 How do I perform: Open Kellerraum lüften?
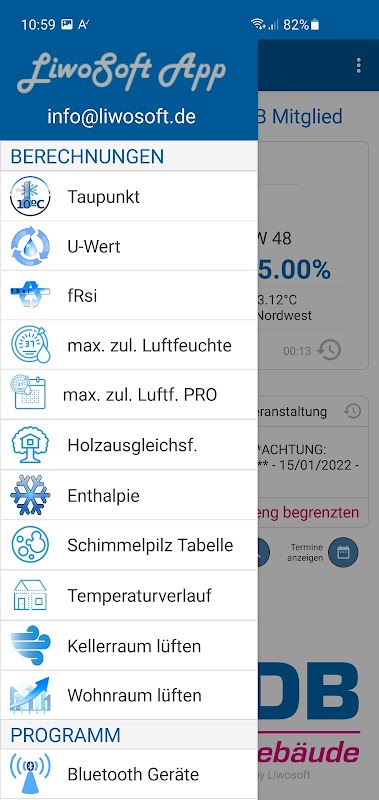click(x=129, y=645)
